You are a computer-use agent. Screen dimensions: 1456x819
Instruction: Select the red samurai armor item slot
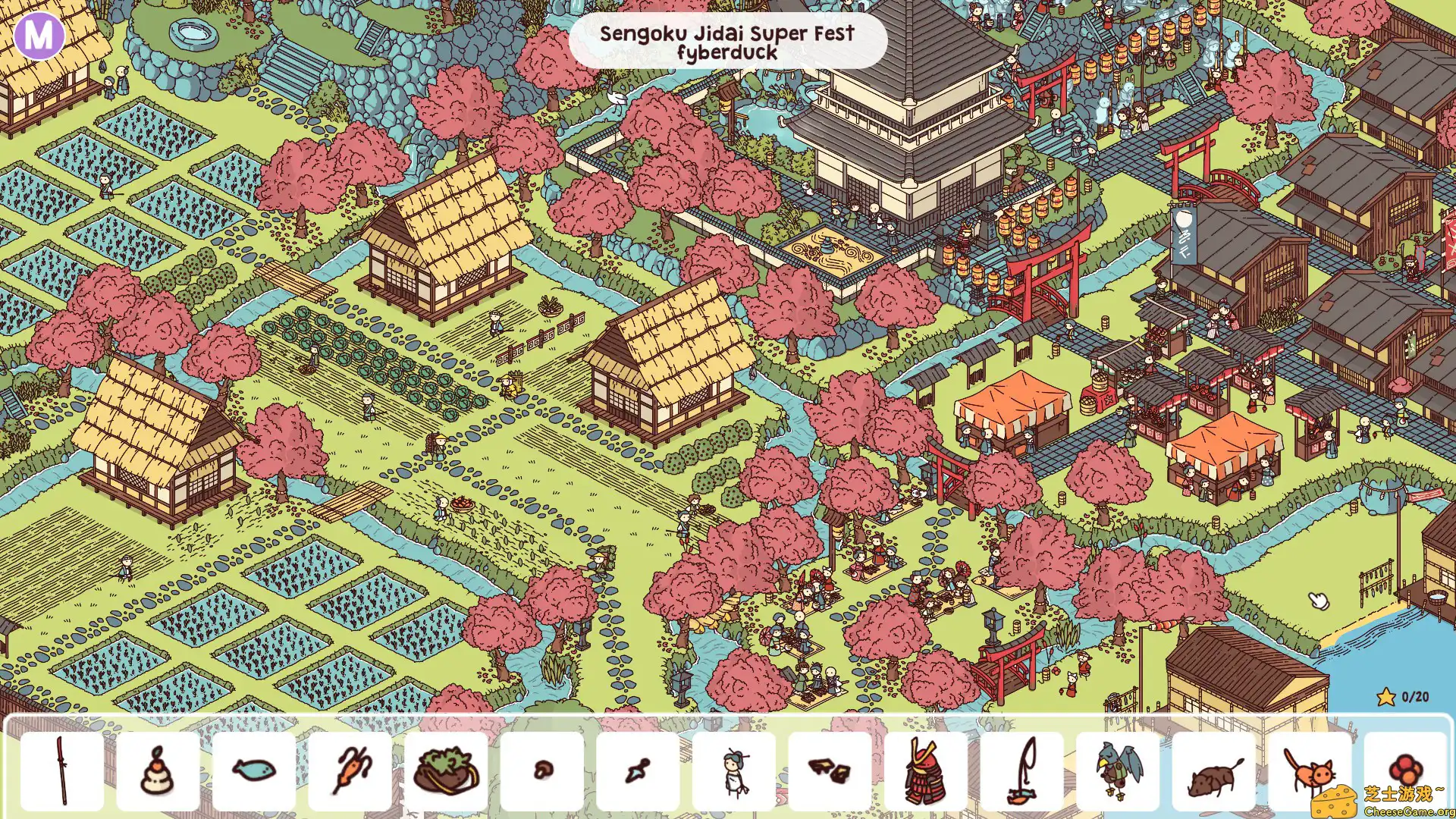(x=926, y=770)
